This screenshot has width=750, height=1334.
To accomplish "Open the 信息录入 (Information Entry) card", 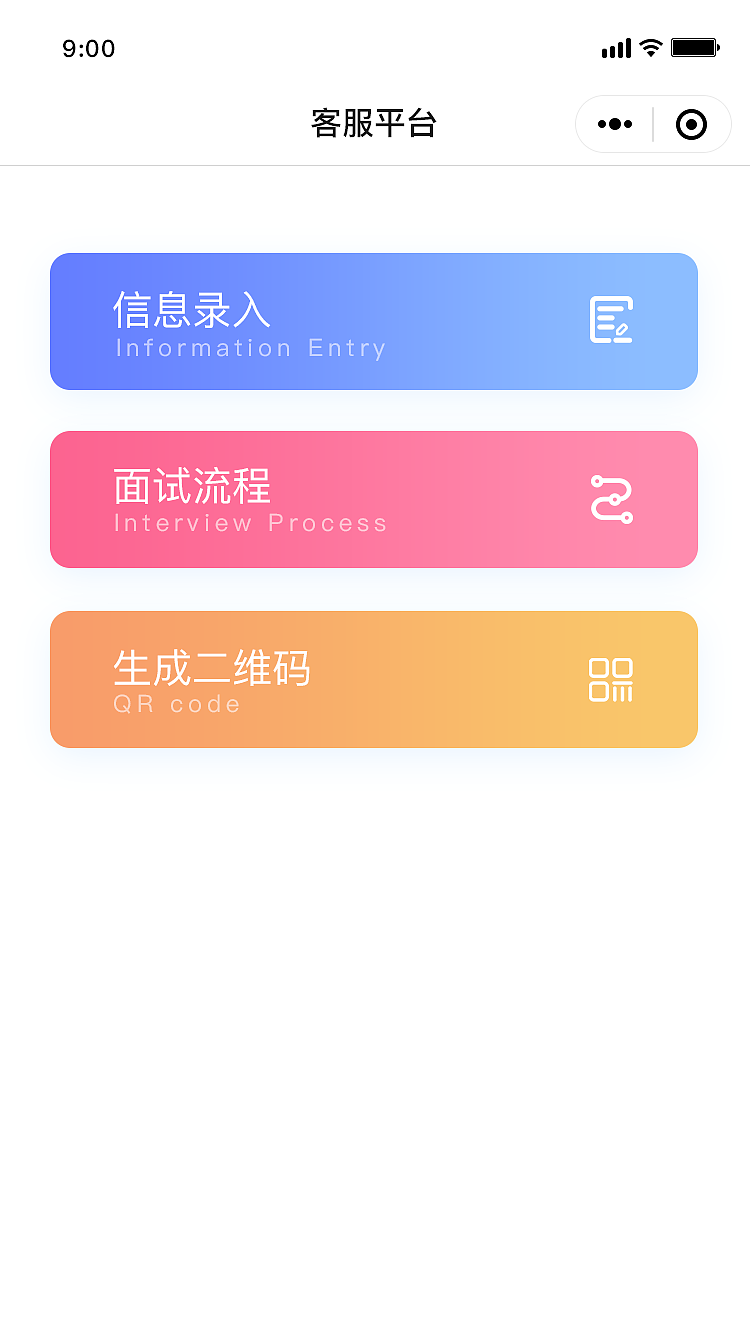I will coord(373,320).
